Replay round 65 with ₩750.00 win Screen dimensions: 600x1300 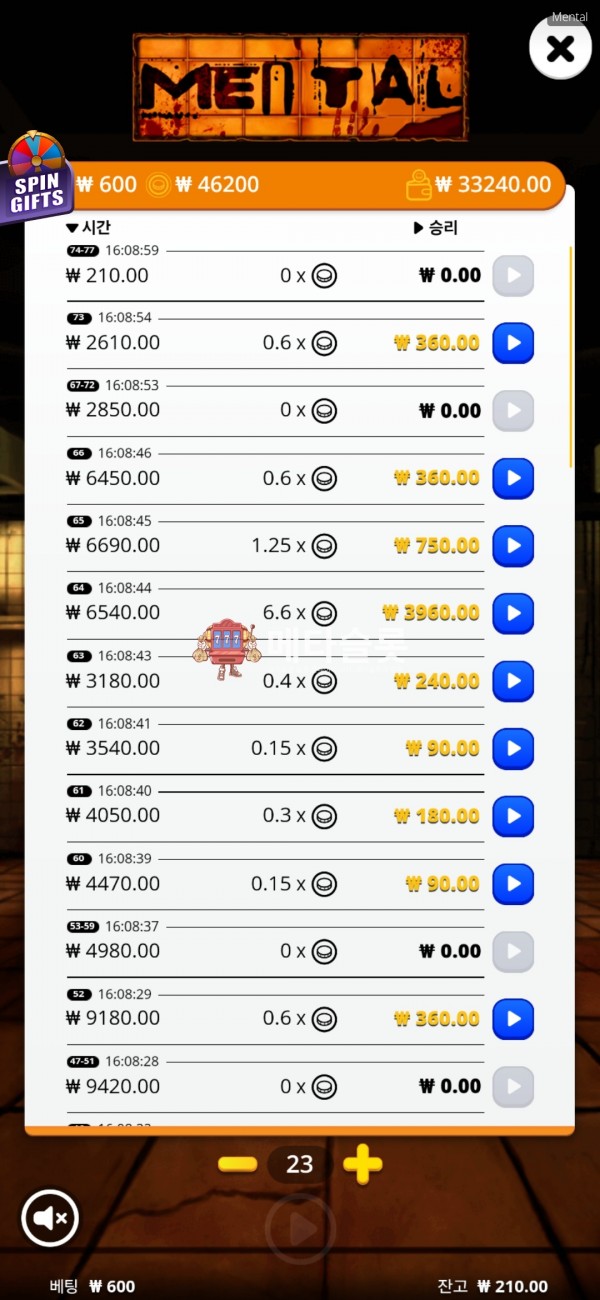pyautogui.click(x=513, y=546)
